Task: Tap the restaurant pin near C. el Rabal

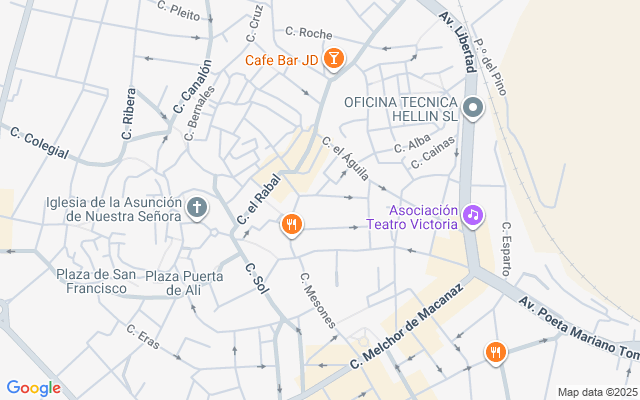Action: [291, 224]
